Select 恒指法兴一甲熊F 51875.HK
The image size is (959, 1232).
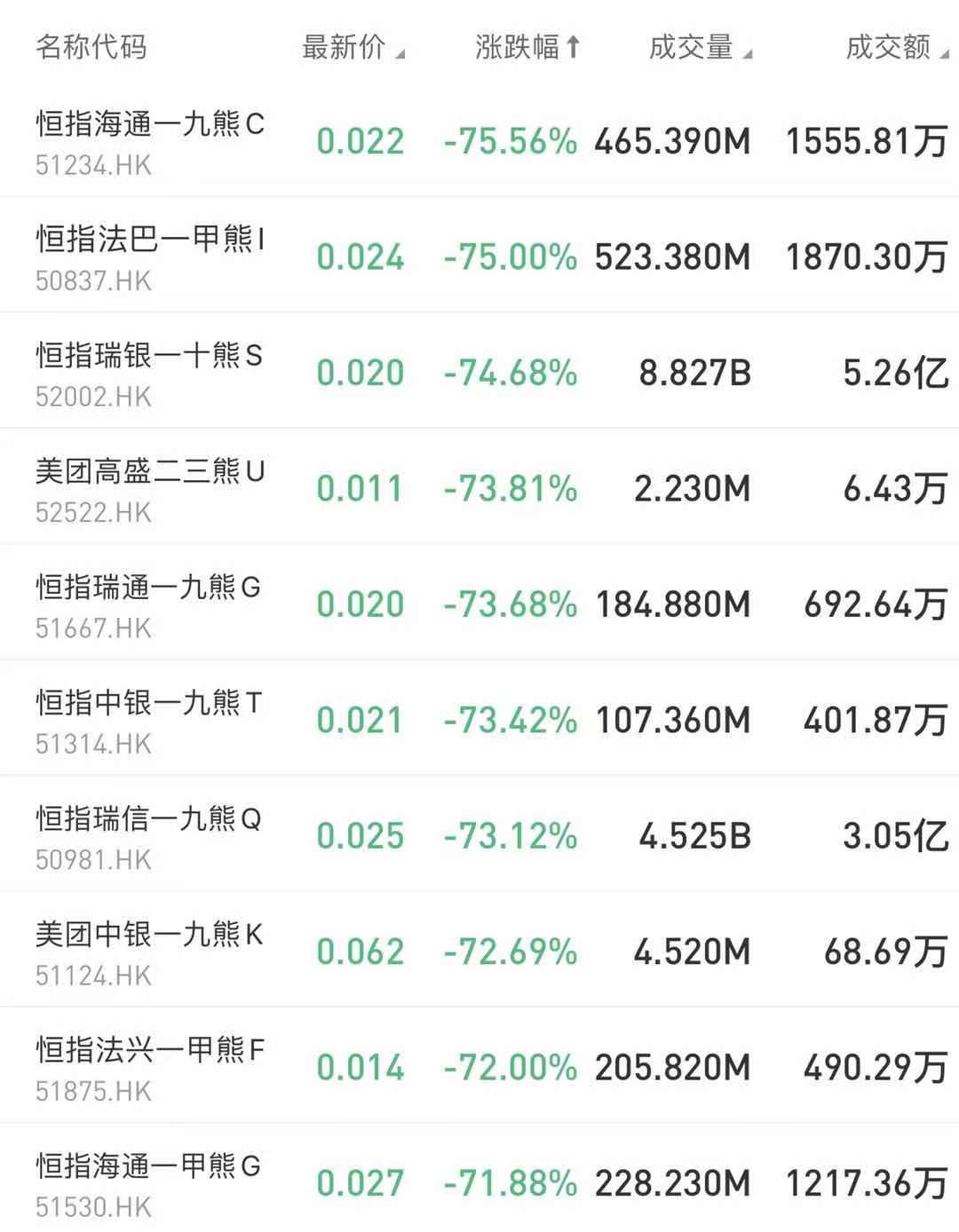(150, 1067)
